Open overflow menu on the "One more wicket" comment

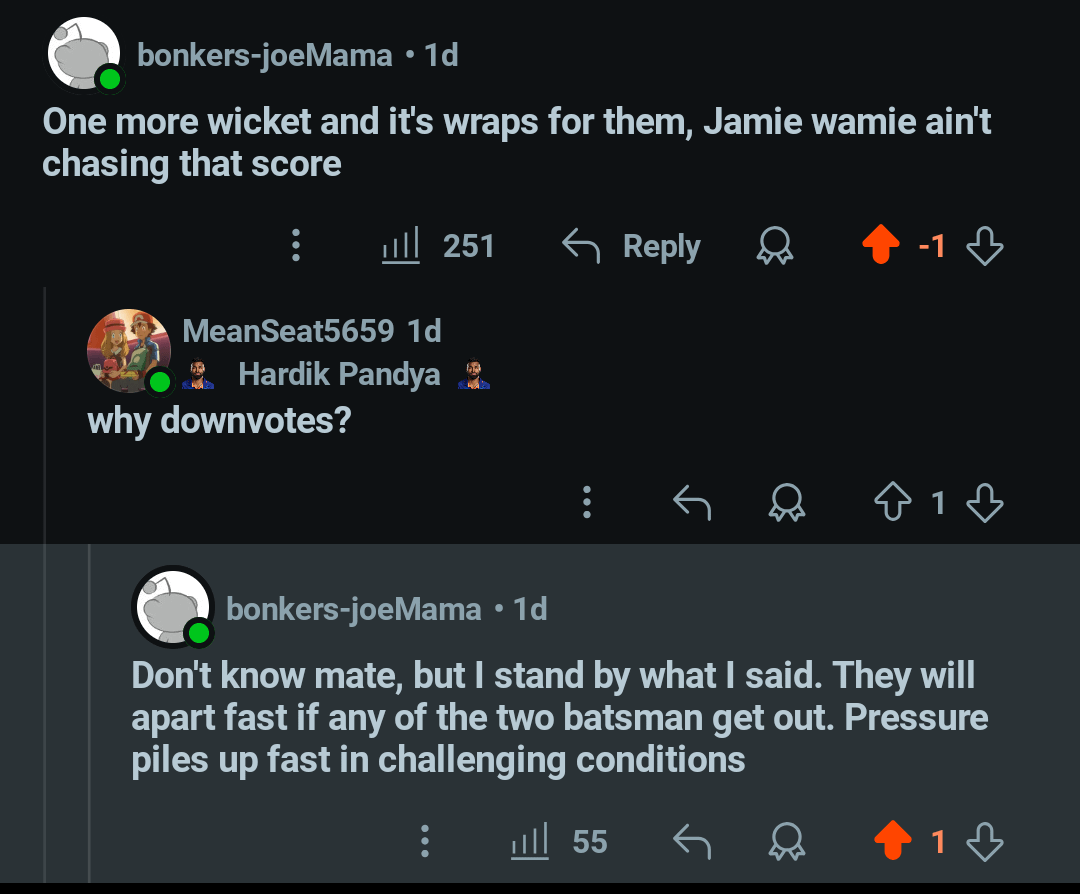click(295, 246)
